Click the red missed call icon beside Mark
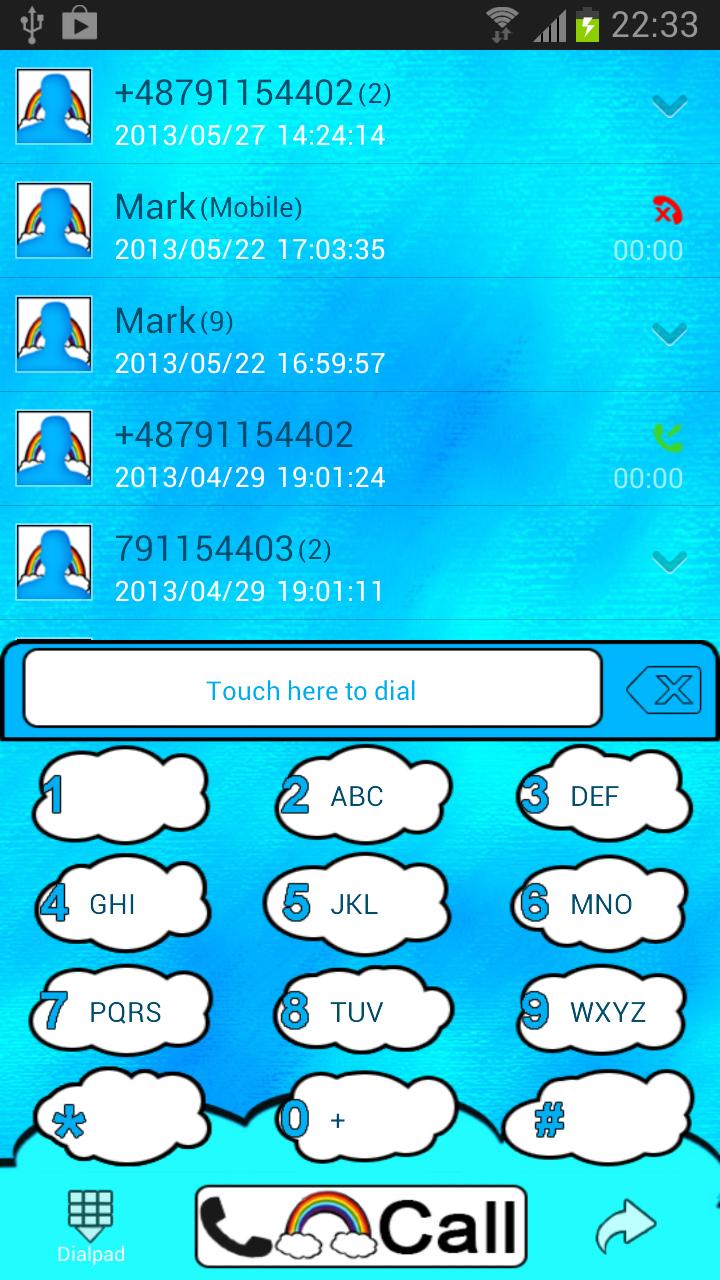720x1280 pixels. click(x=668, y=212)
